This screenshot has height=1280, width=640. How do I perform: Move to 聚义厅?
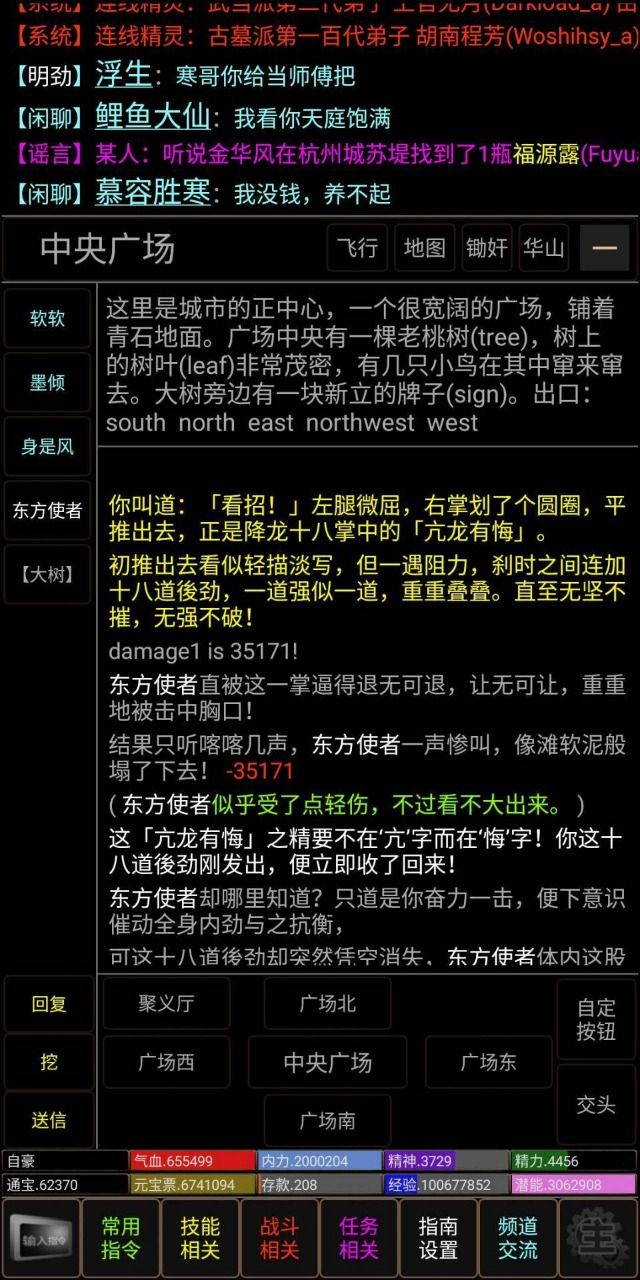point(166,1003)
